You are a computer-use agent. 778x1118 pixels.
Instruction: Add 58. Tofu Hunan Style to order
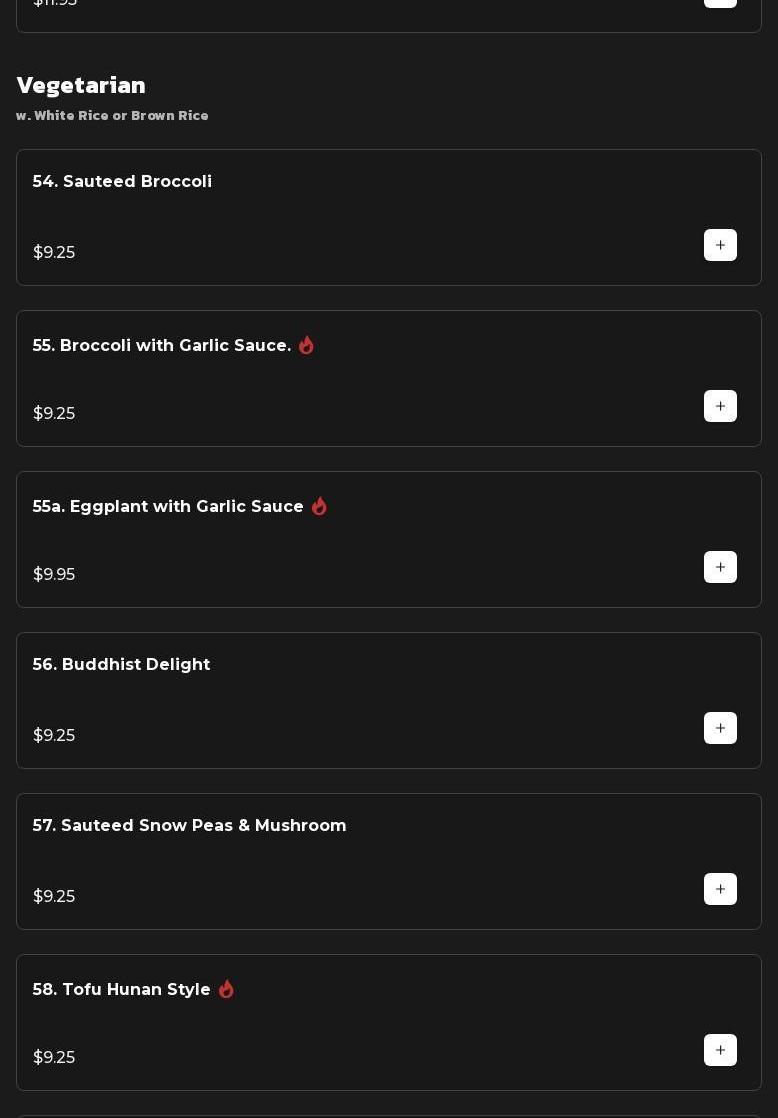coord(720,1051)
